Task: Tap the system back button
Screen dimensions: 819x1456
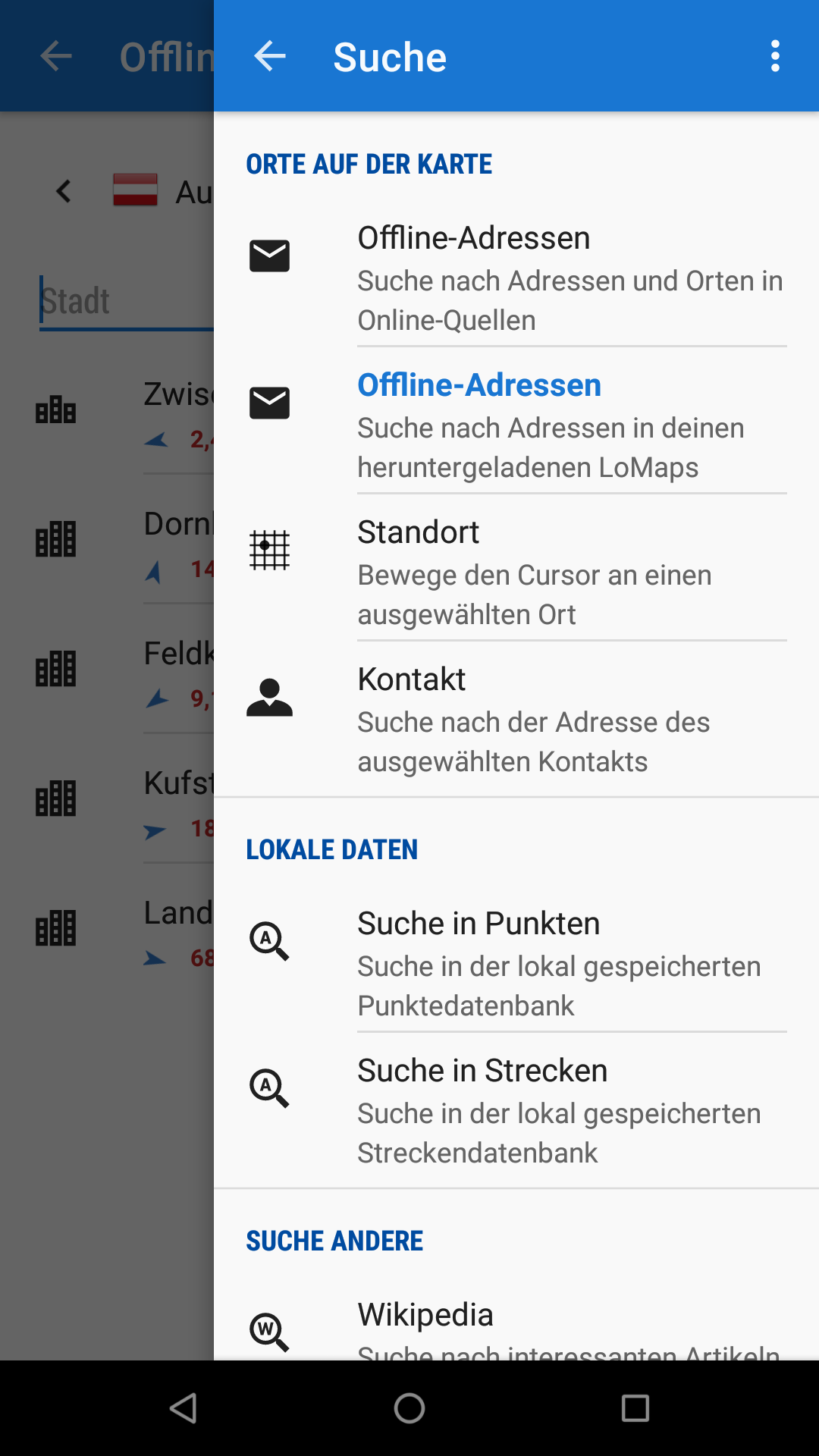Action: [x=184, y=1408]
